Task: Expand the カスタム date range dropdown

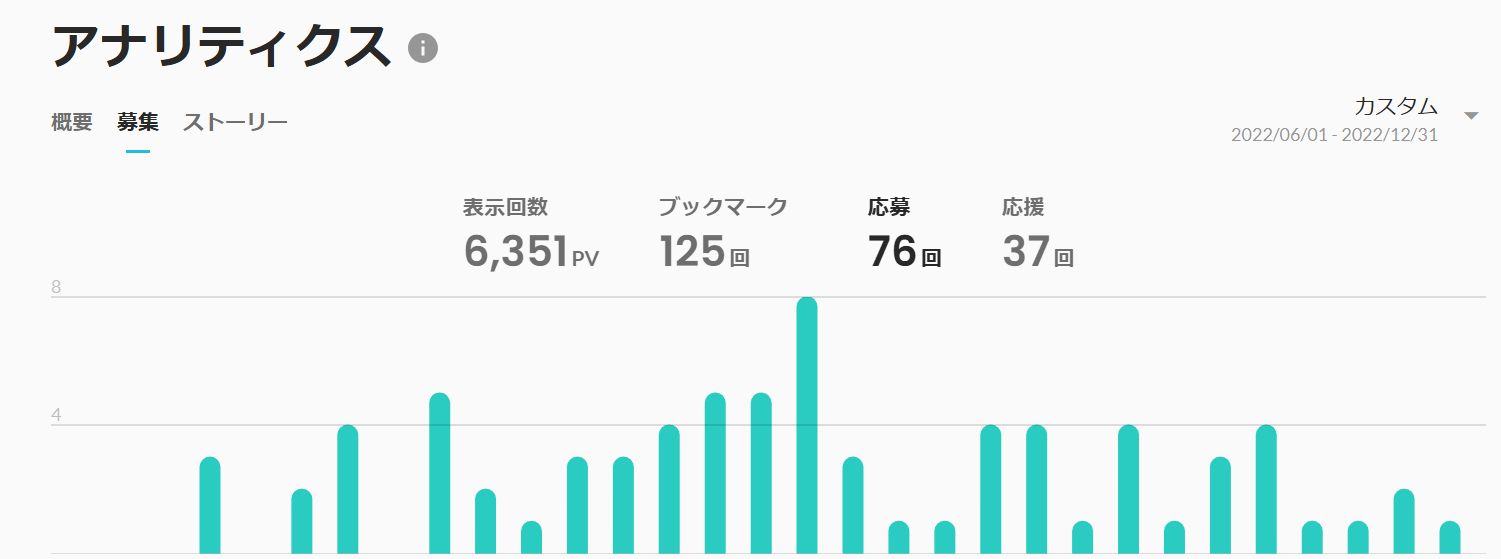Action: pos(1470,116)
